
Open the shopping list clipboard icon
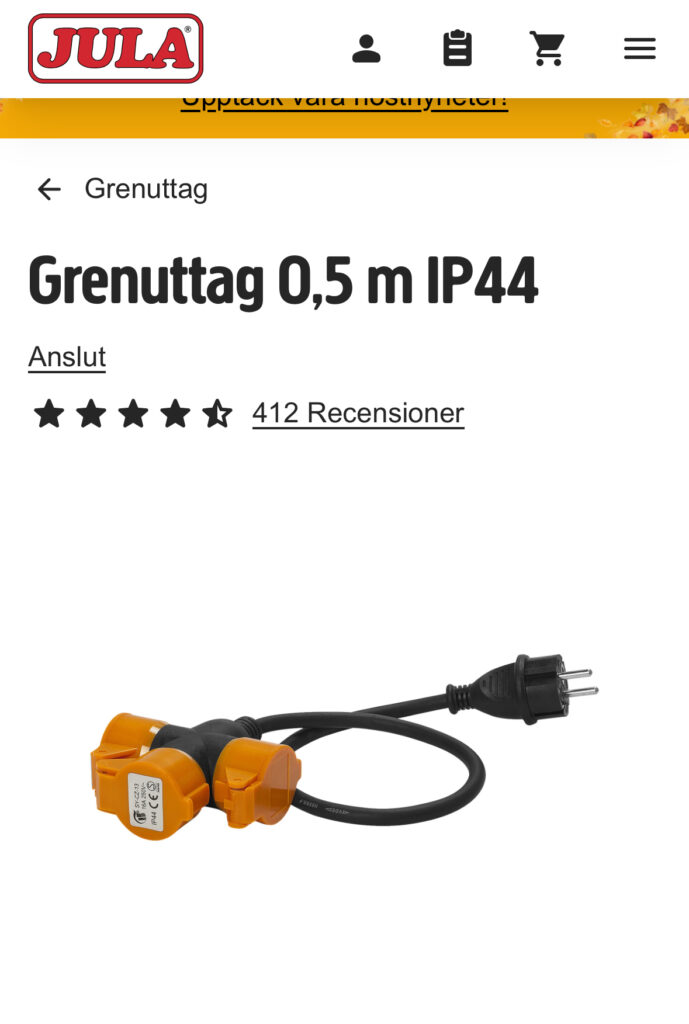pyautogui.click(x=457, y=48)
